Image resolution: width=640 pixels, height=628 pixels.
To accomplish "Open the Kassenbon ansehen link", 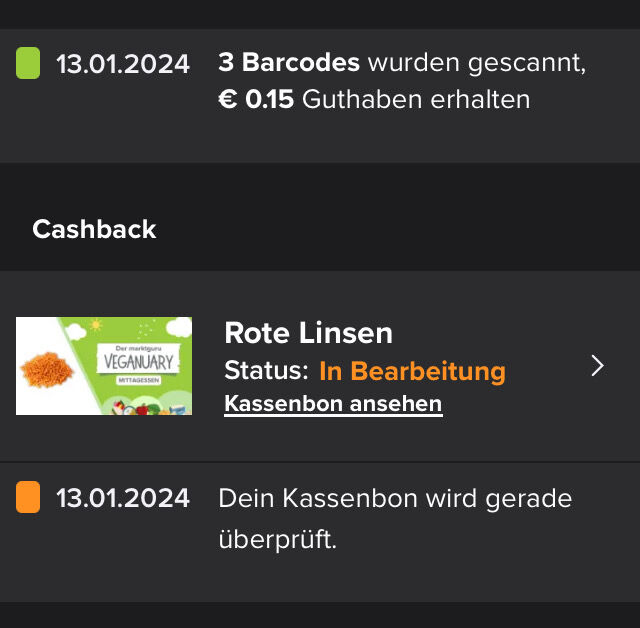I will [333, 404].
